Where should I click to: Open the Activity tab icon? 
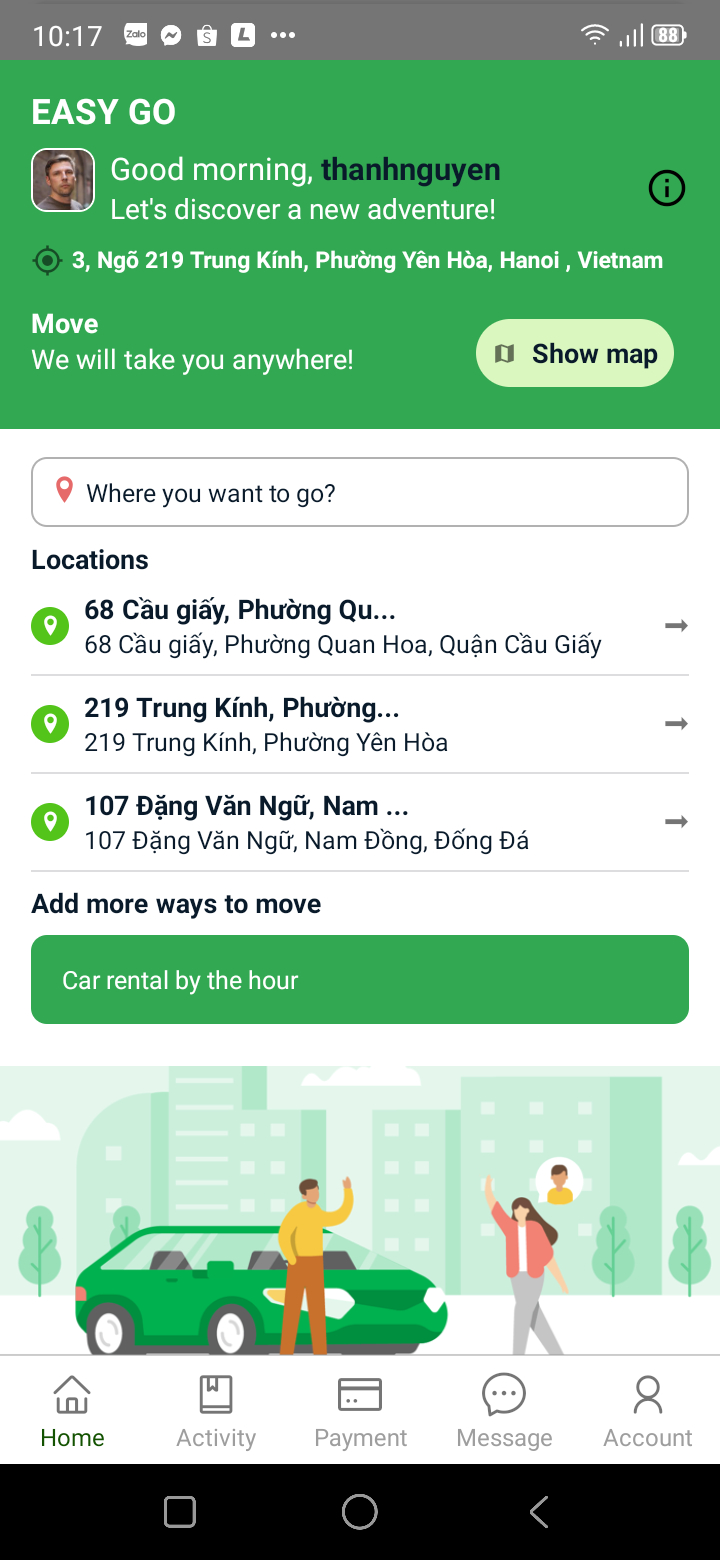[x=216, y=1393]
